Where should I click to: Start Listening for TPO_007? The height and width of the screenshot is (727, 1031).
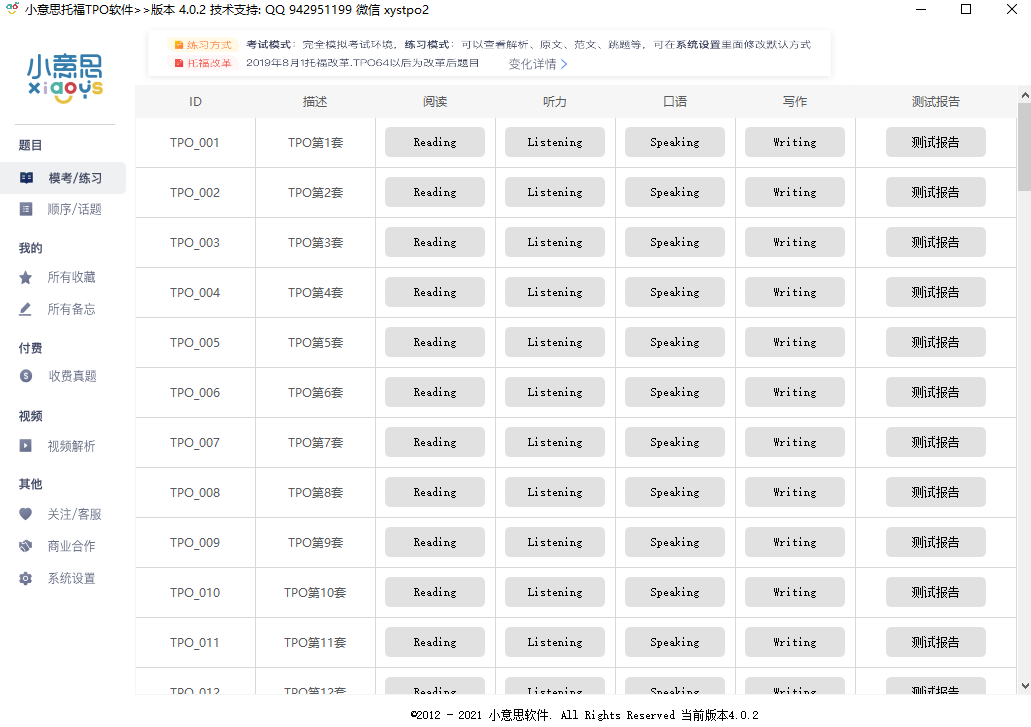(554, 442)
